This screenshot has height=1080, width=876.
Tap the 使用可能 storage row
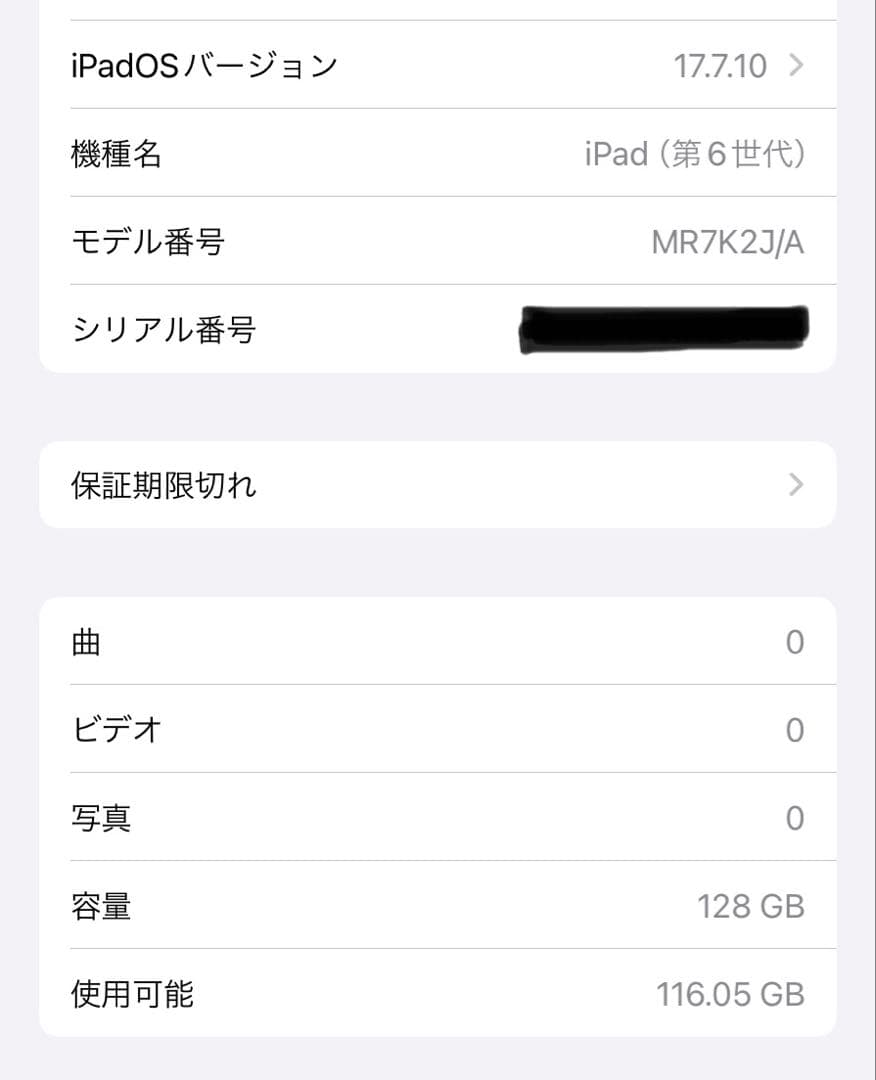coord(437,993)
